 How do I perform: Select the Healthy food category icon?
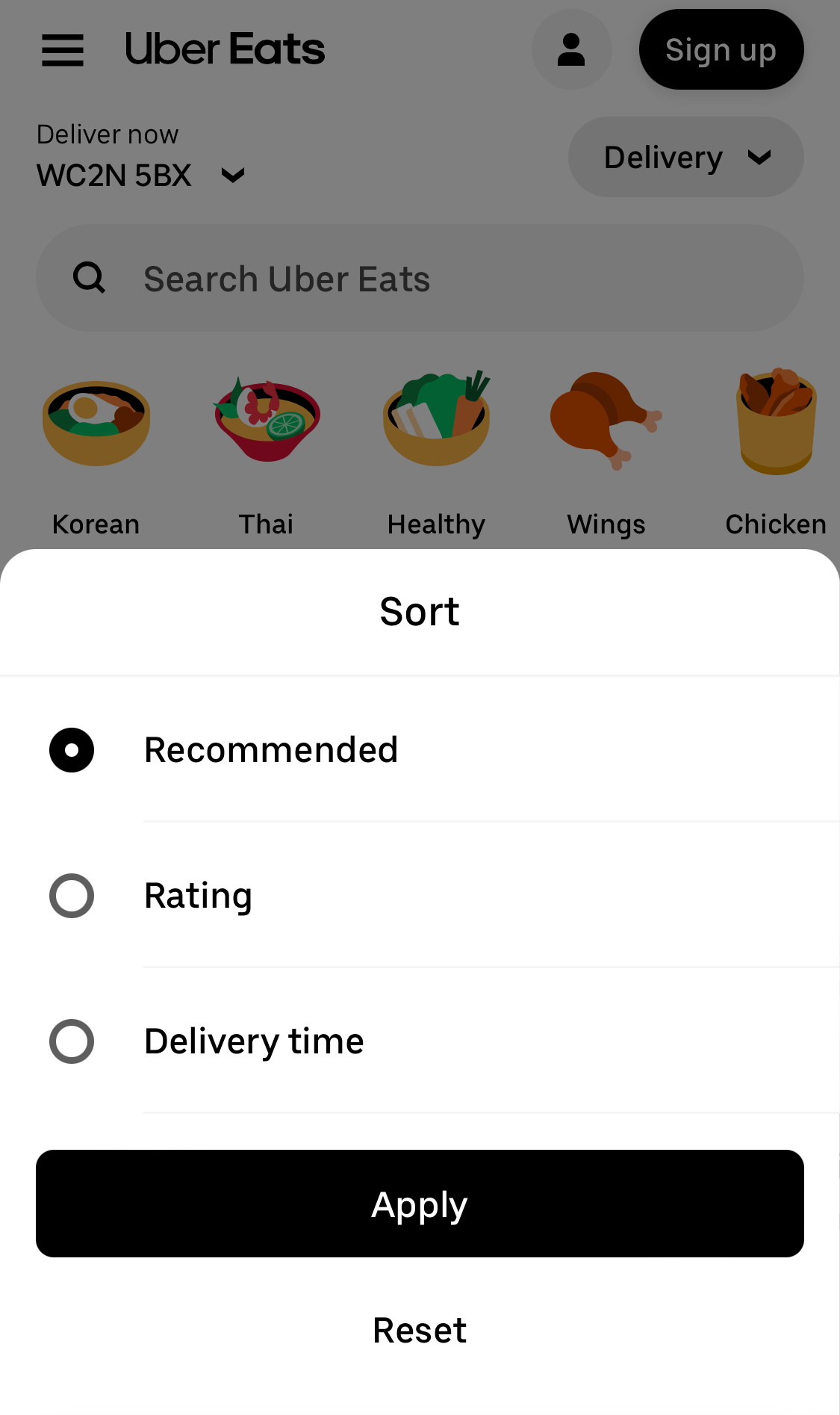point(436,422)
